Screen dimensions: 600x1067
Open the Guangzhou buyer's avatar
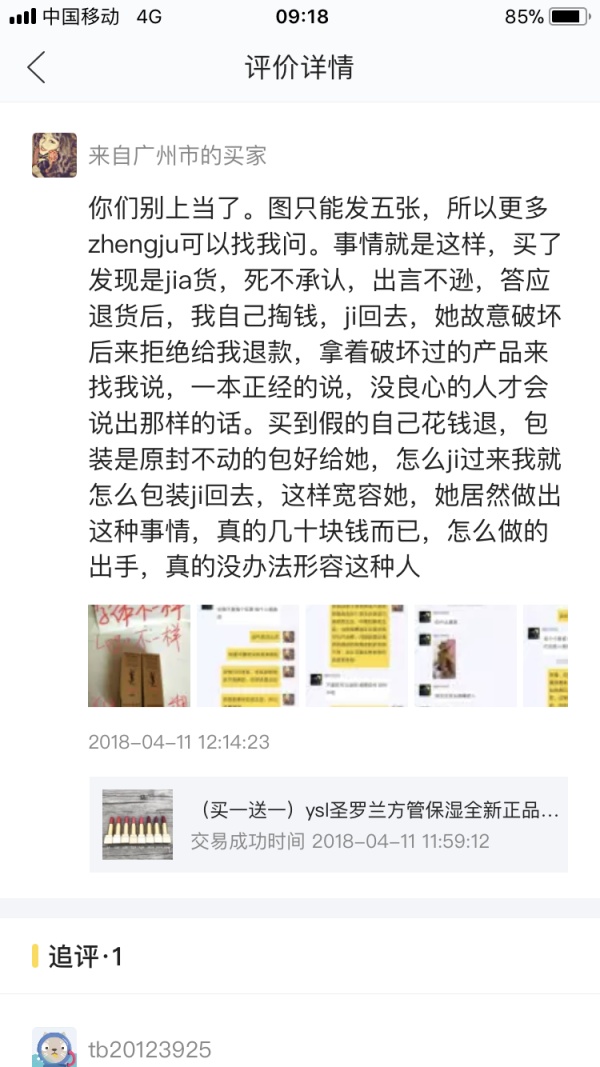click(x=54, y=155)
